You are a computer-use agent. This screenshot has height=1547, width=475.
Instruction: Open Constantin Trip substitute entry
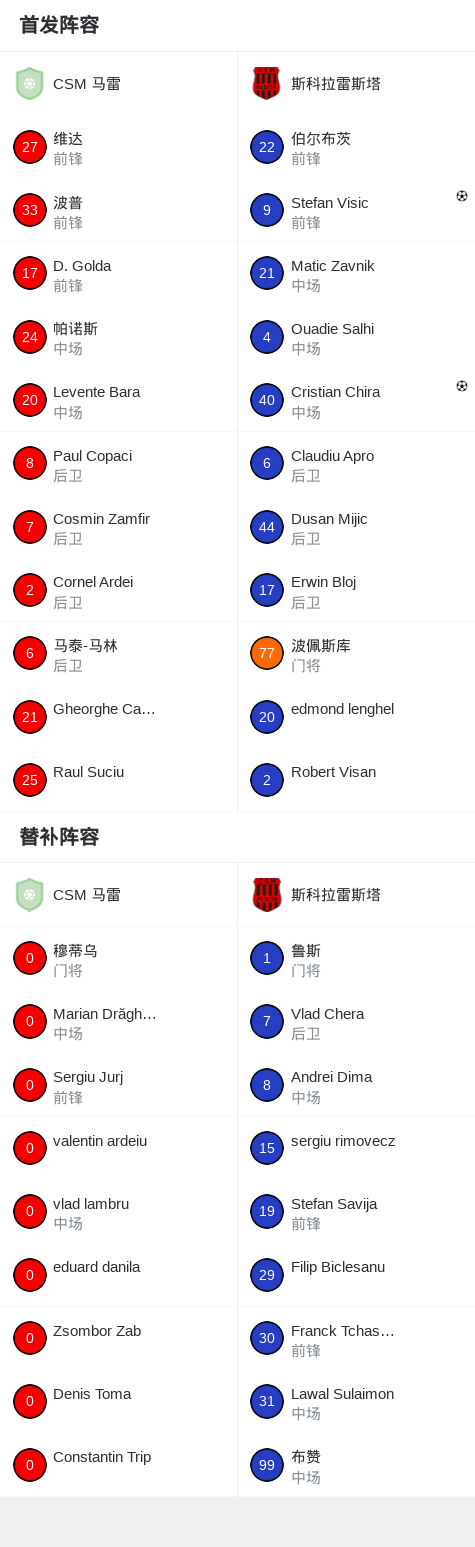click(118, 1465)
